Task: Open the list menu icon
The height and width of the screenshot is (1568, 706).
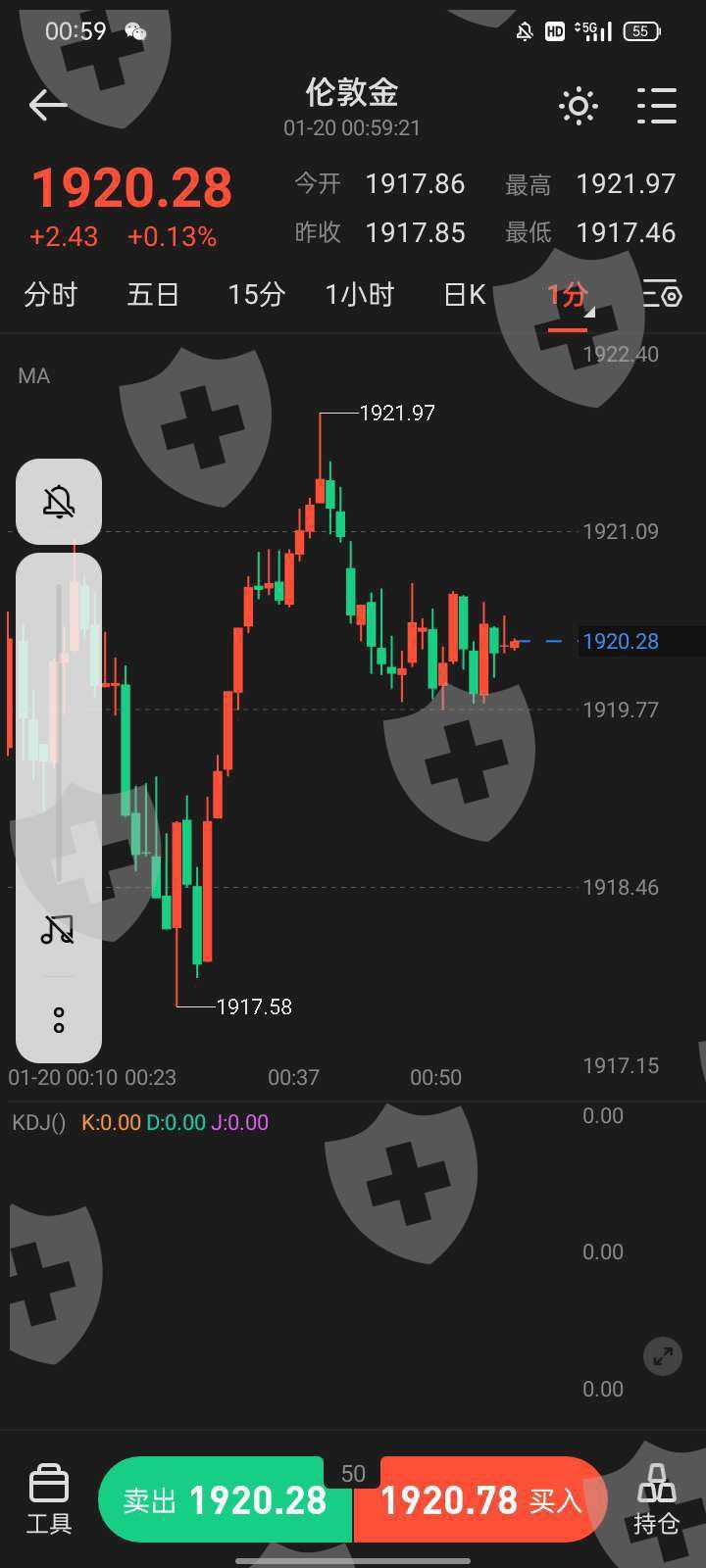Action: pyautogui.click(x=656, y=106)
